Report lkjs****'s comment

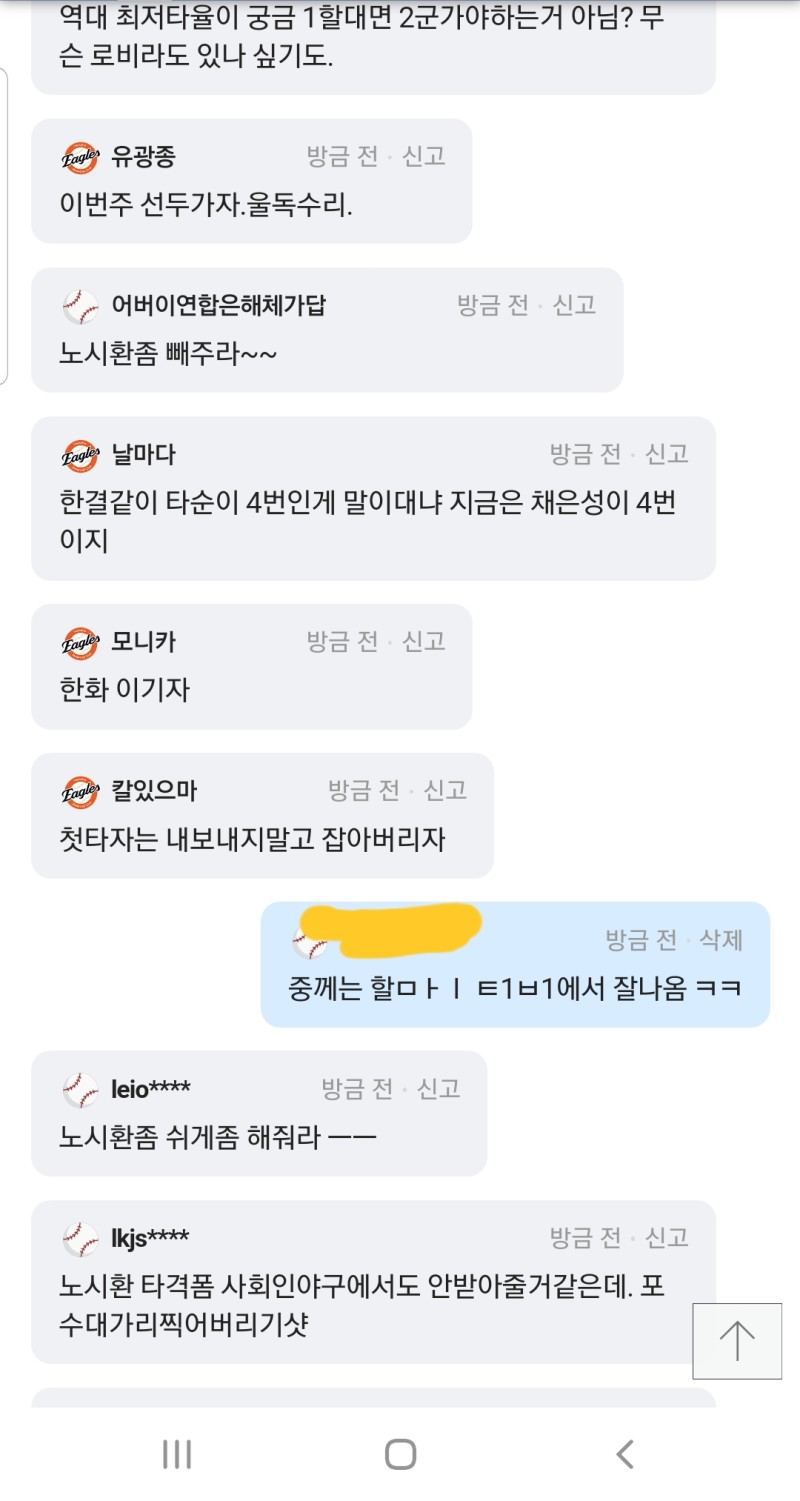click(x=667, y=1238)
